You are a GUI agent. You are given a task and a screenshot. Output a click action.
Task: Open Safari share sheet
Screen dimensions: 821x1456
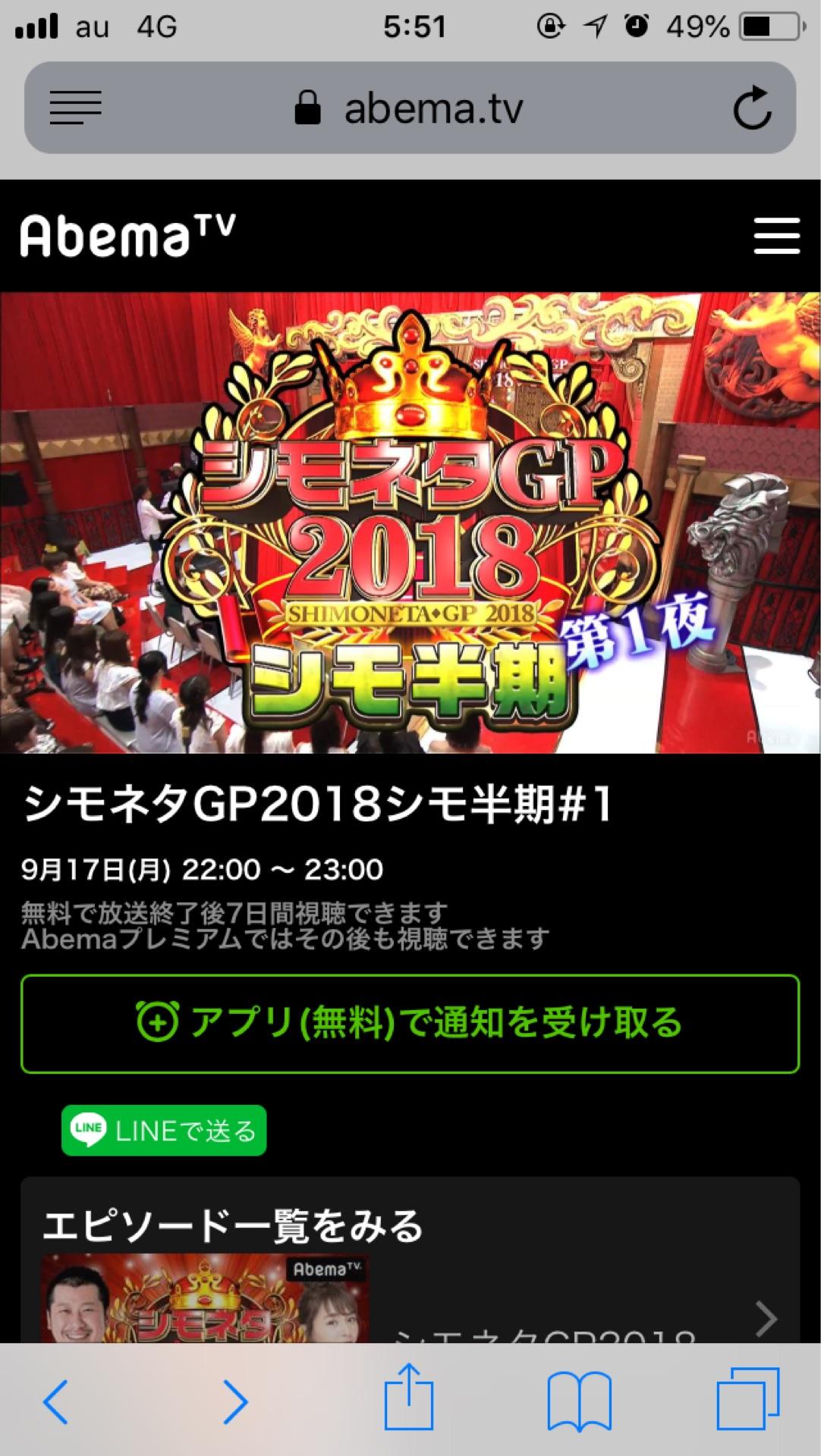[409, 1398]
